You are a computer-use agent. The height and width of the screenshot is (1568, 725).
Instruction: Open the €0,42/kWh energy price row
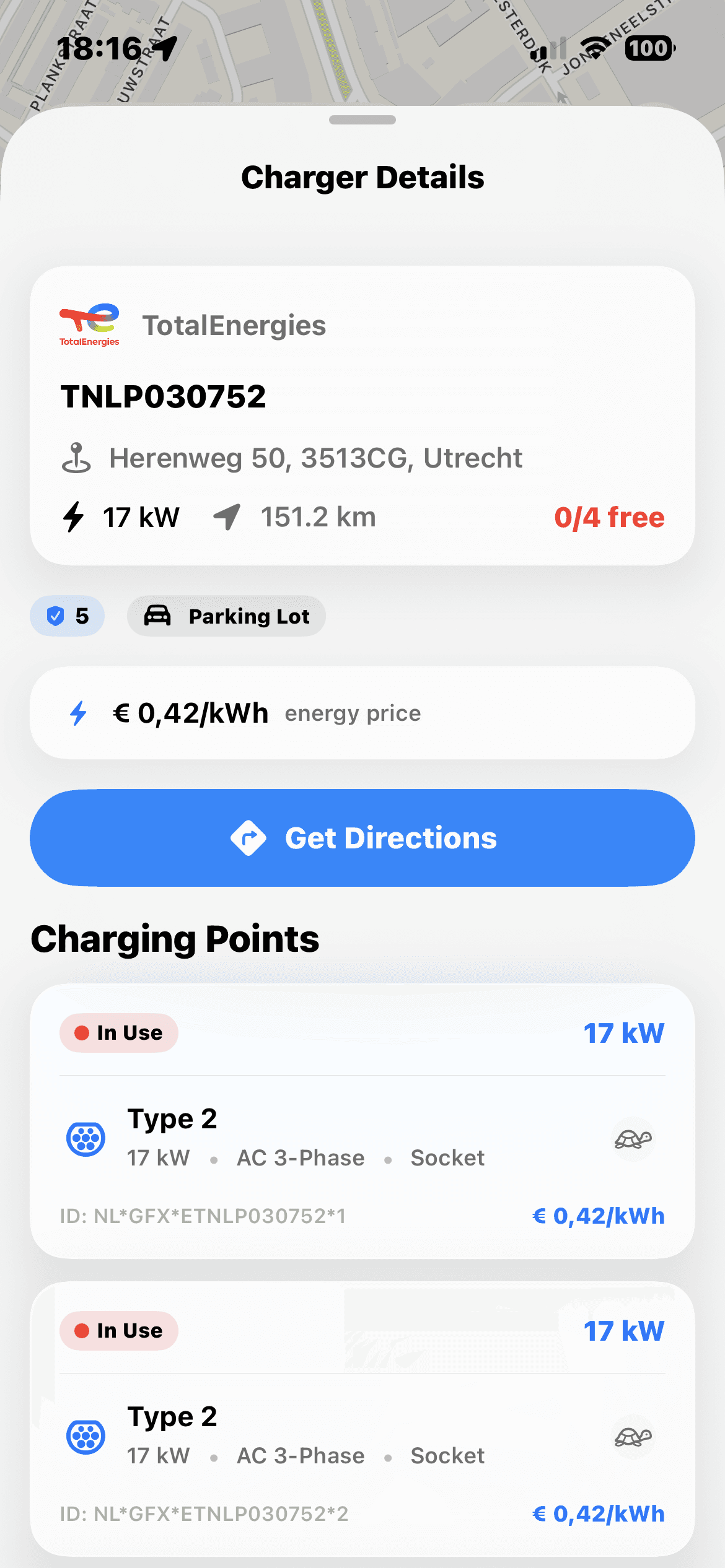362,713
